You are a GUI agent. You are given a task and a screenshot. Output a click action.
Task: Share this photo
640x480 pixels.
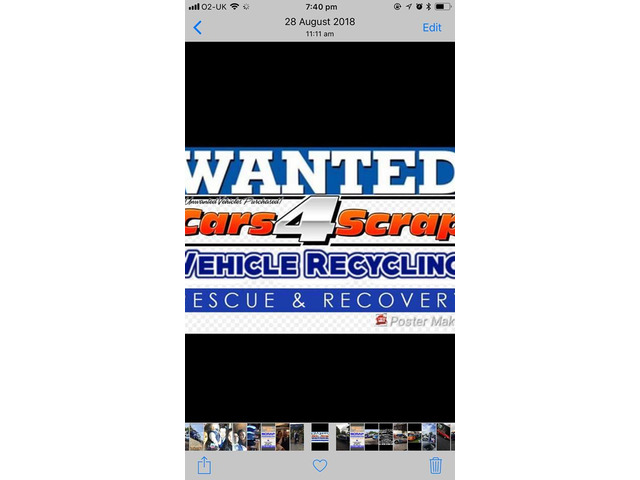[204, 465]
